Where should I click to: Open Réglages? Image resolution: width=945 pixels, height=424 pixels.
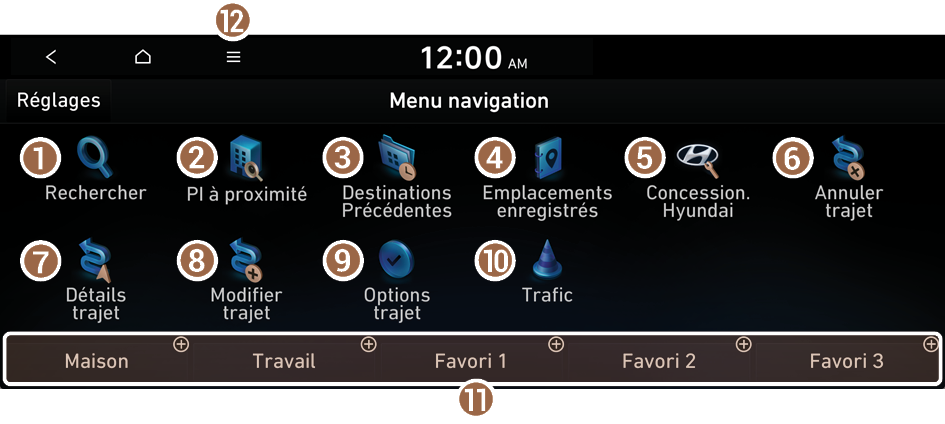[59, 101]
